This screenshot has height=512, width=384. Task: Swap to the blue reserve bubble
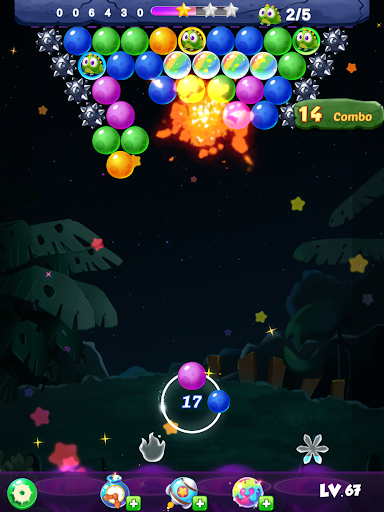point(219,401)
